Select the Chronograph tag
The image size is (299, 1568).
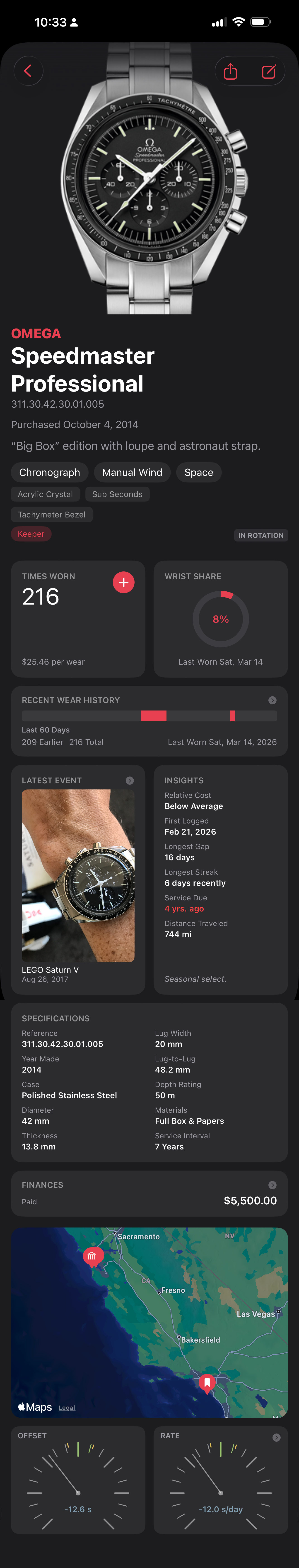49,472
